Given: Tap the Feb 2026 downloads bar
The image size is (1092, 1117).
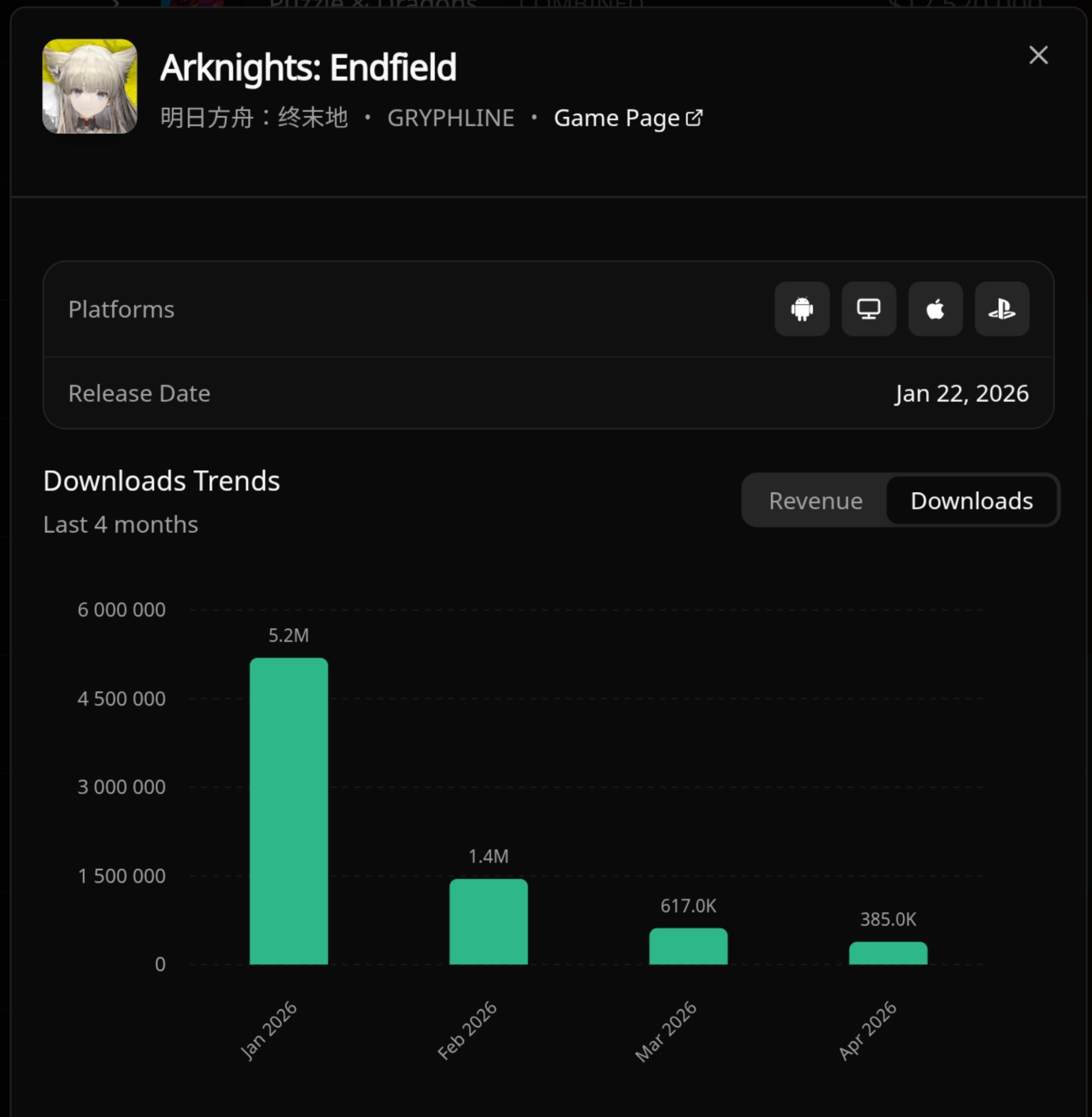Looking at the screenshot, I should click(488, 922).
